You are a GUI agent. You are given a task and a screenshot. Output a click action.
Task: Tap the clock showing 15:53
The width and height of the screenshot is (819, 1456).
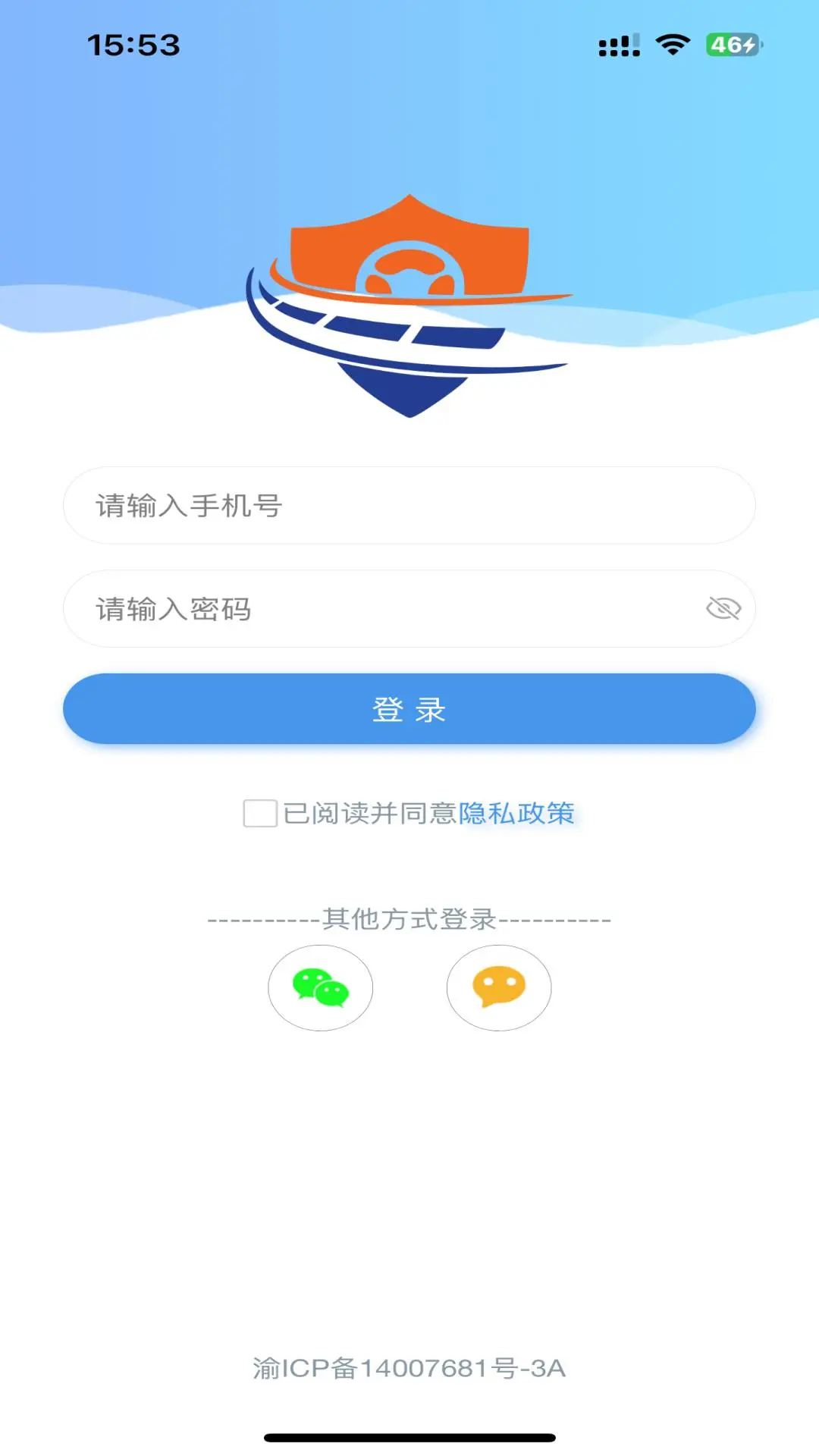133,45
